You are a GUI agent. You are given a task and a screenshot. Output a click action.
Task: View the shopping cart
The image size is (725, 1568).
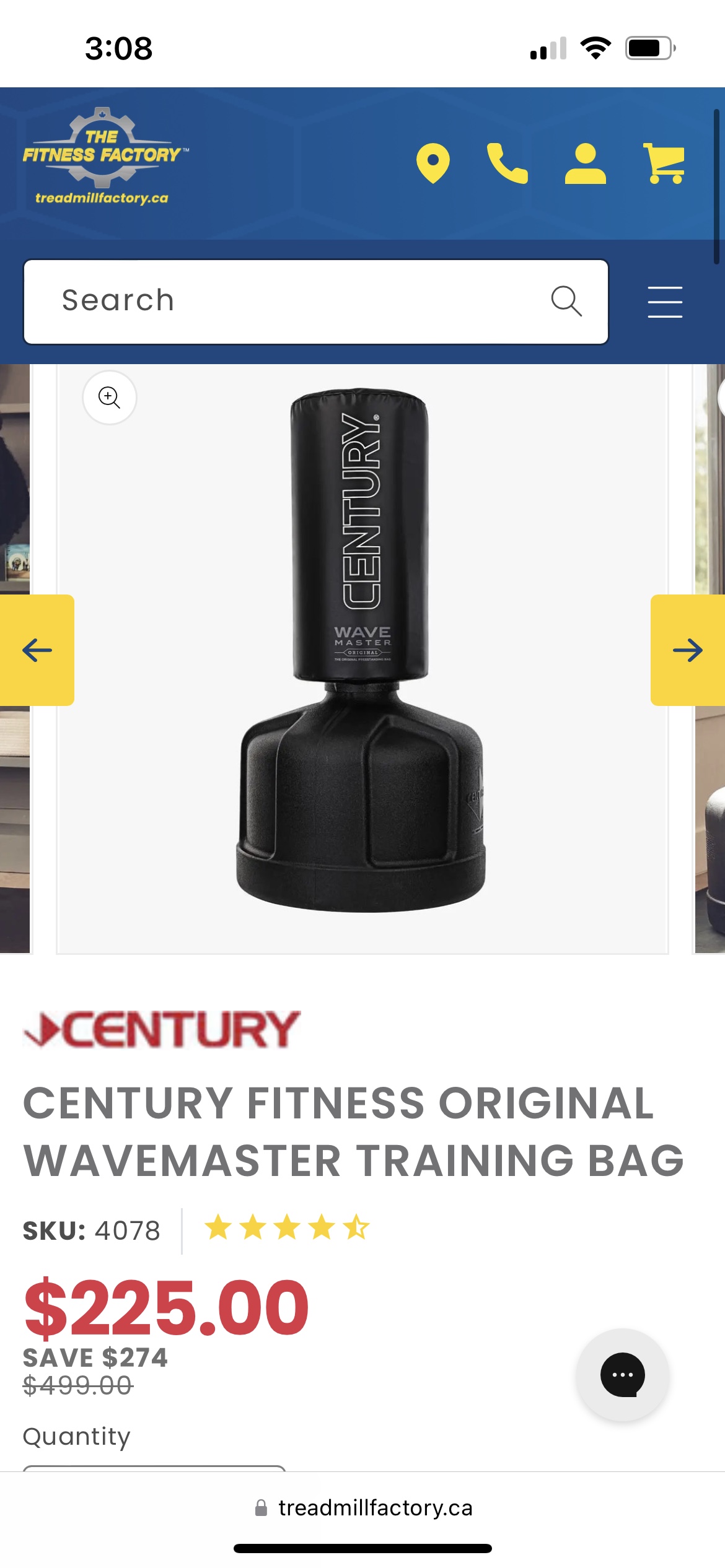click(x=664, y=163)
